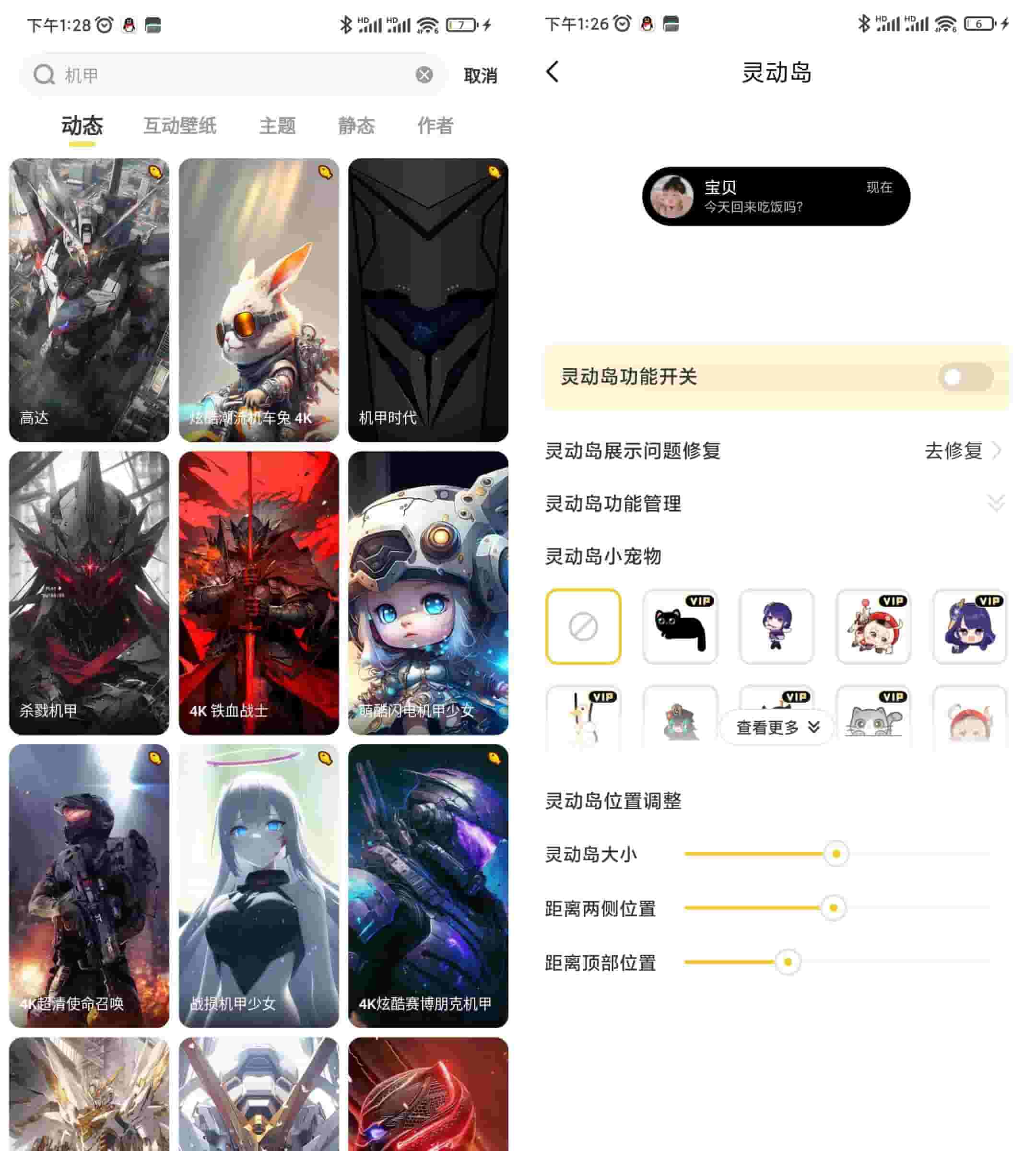The width and height of the screenshot is (1036, 1151).
Task: Open the 4K 铁血战士 wallpaper
Action: [x=259, y=593]
